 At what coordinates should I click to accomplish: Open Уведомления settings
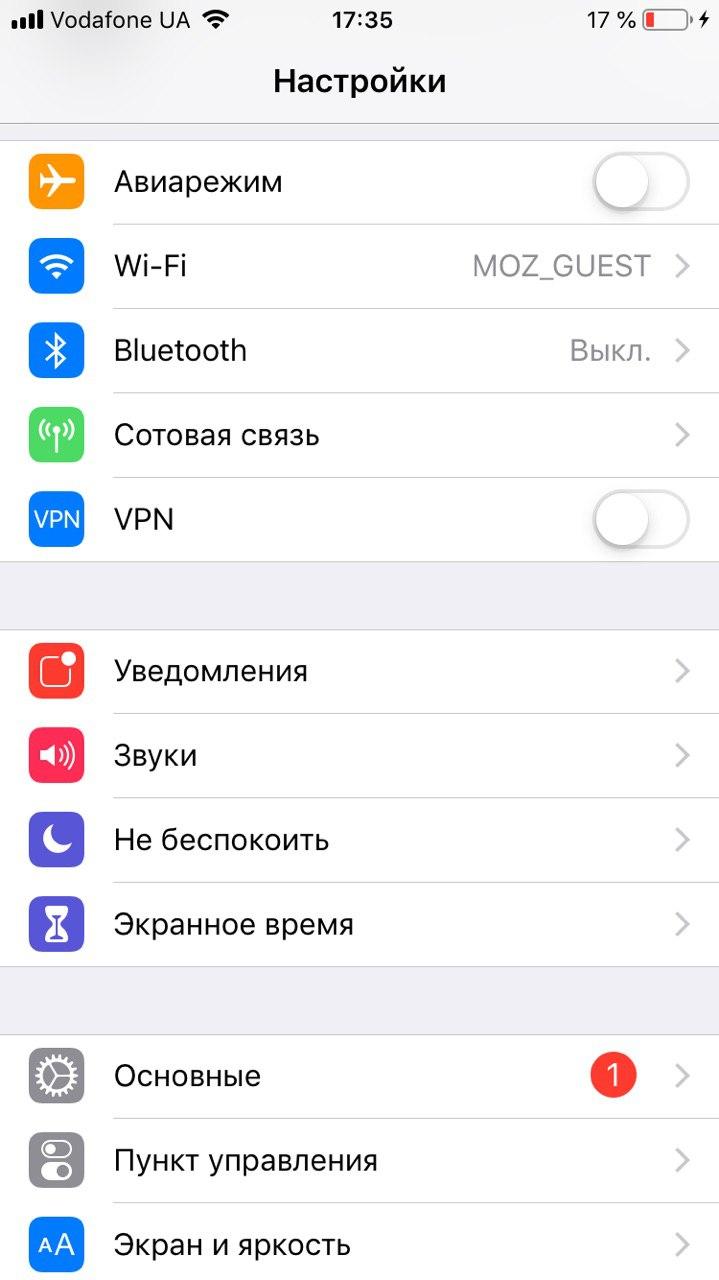pos(360,671)
